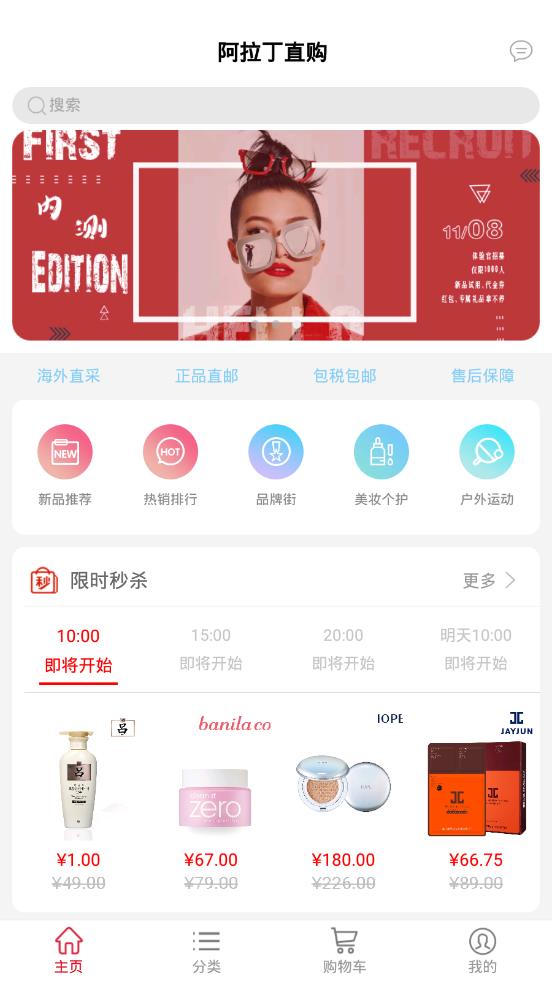Image resolution: width=552 pixels, height=981 pixels.
Task: Open 新品推荐 category
Action: pos(65,465)
